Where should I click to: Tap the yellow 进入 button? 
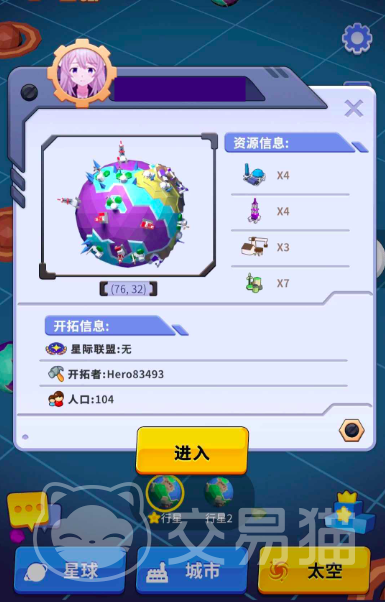(192, 451)
